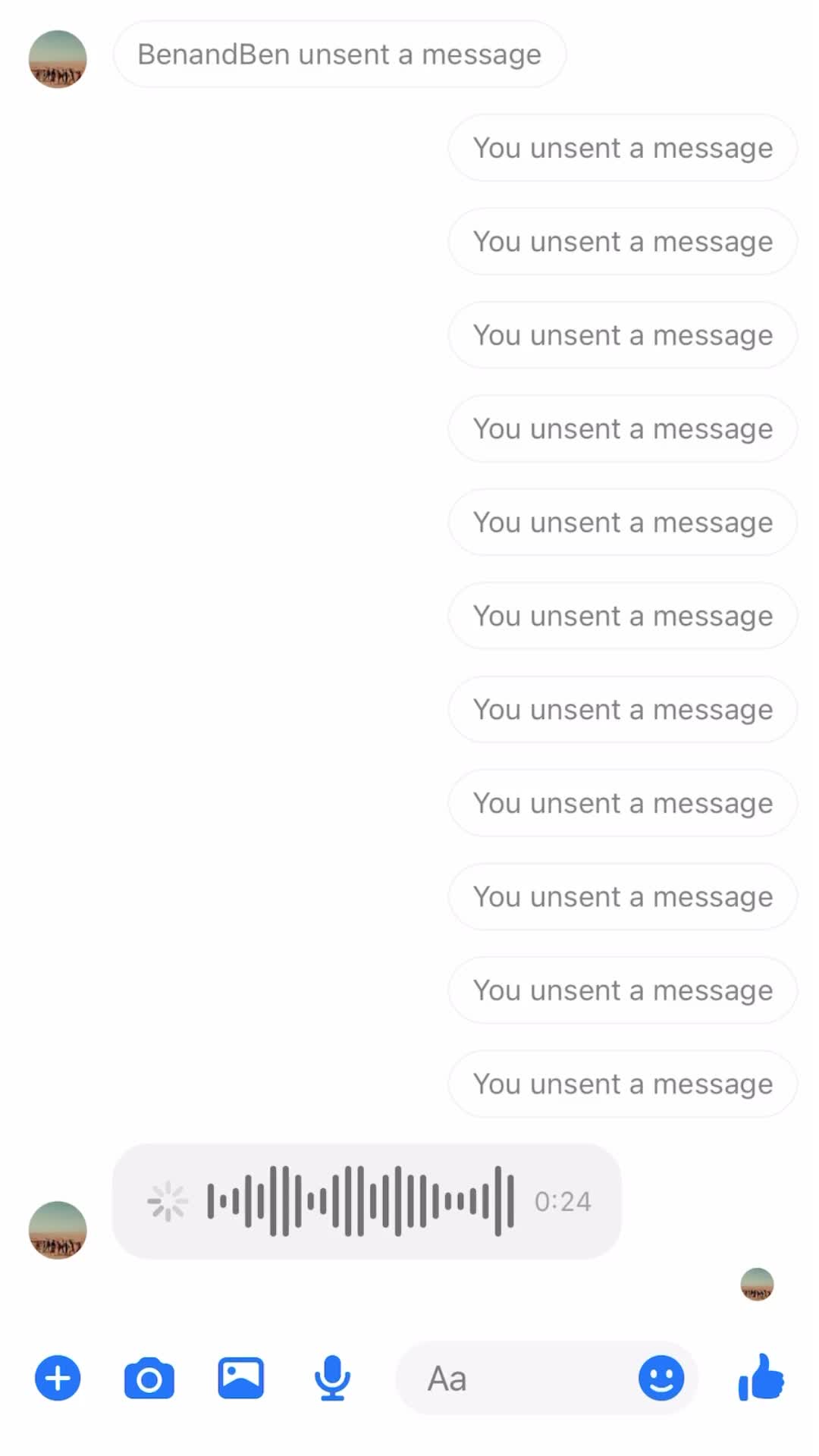819x1456 pixels.
Task: Open sender's profile picture beside voice message
Action: point(58,1230)
